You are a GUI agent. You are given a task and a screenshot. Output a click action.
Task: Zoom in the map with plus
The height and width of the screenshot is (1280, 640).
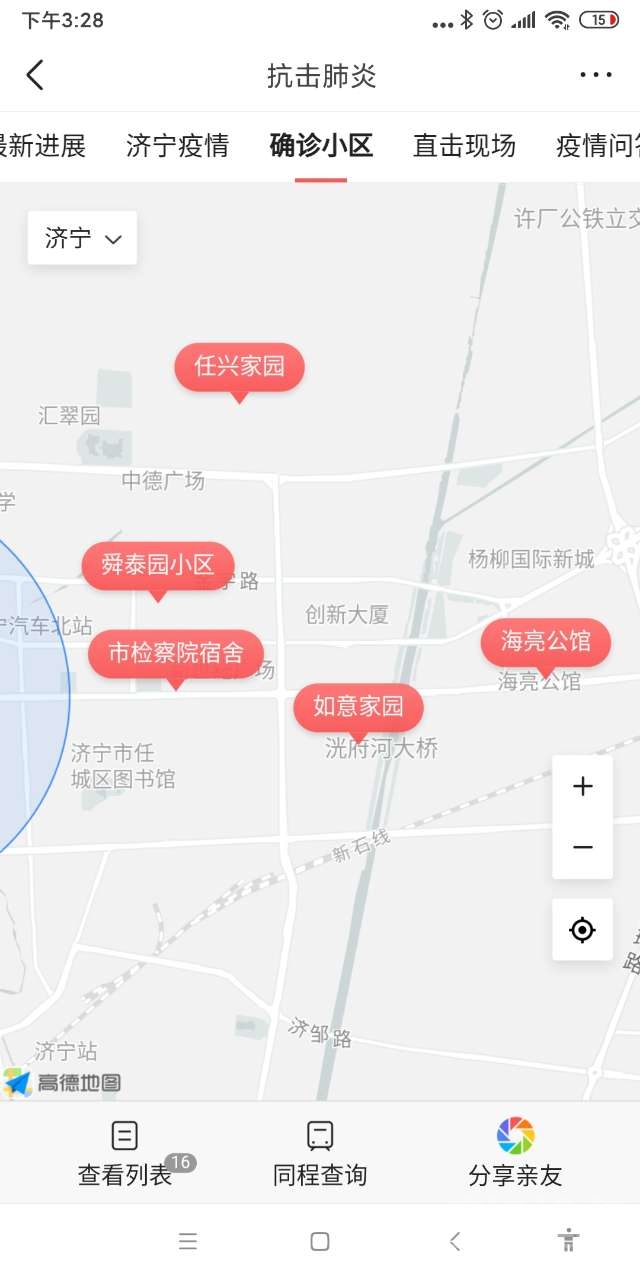[x=582, y=786]
